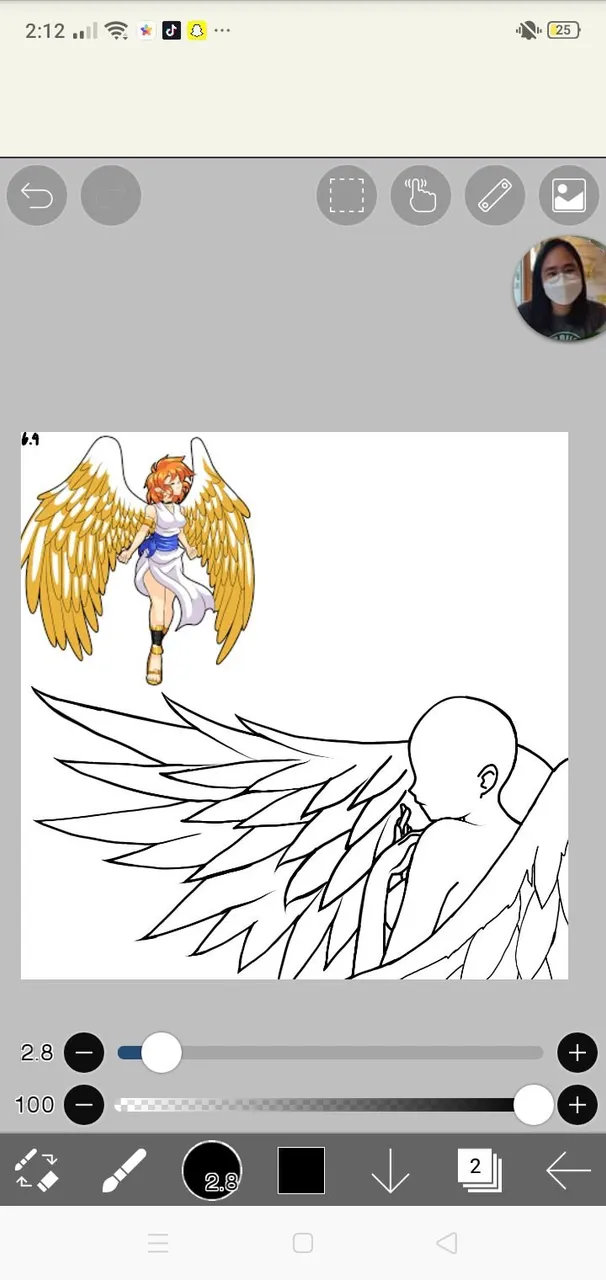Switch between brush and eraser

(x=37, y=1170)
